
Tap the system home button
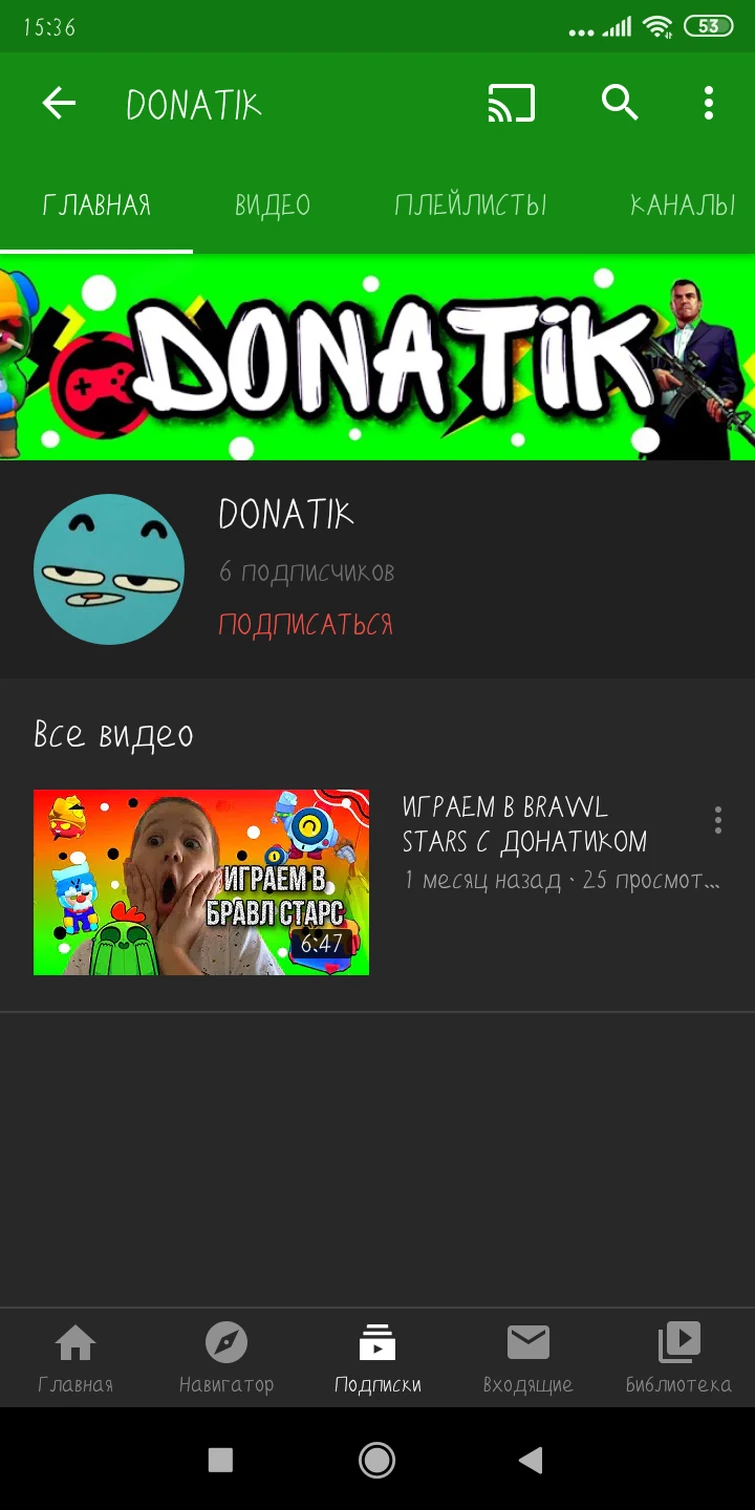377,1460
